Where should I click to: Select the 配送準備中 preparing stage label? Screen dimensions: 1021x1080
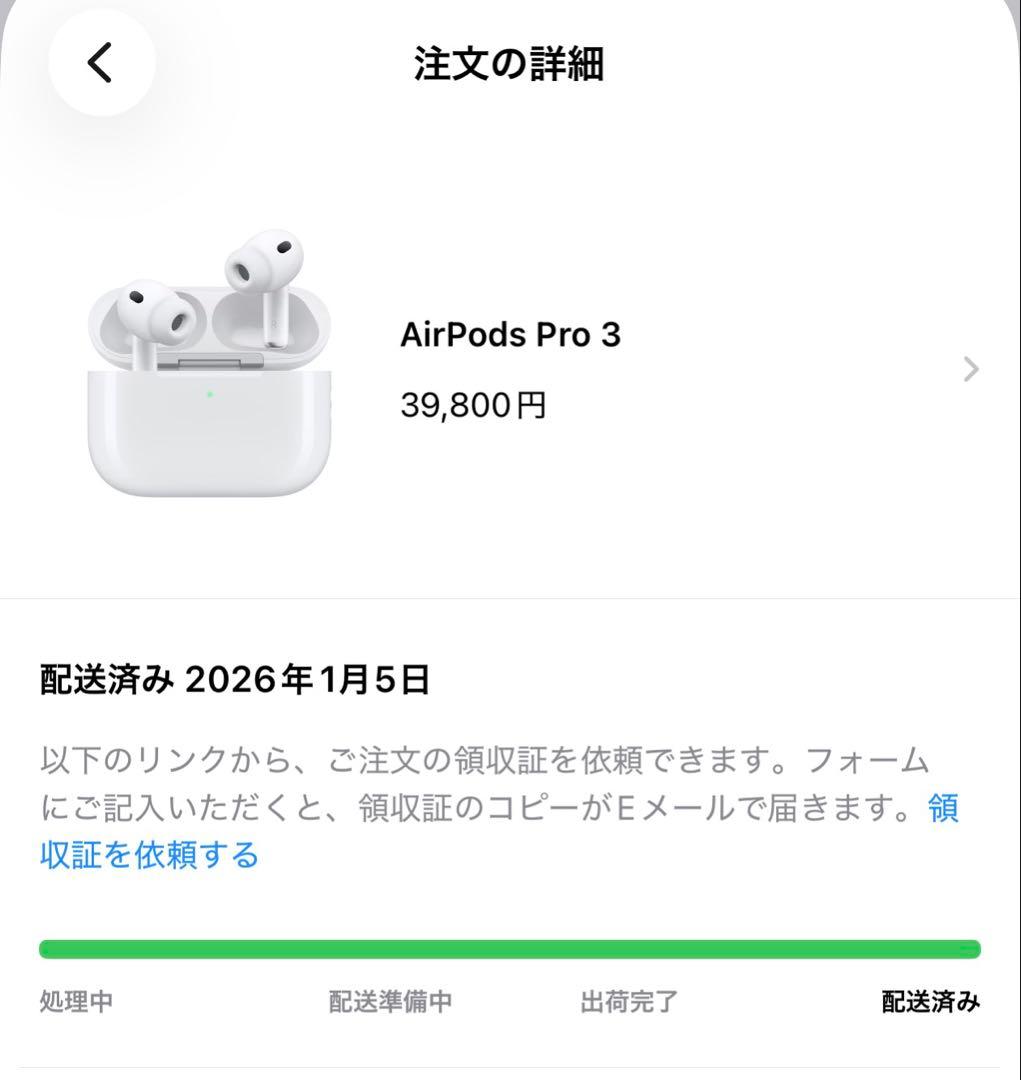389,1002
